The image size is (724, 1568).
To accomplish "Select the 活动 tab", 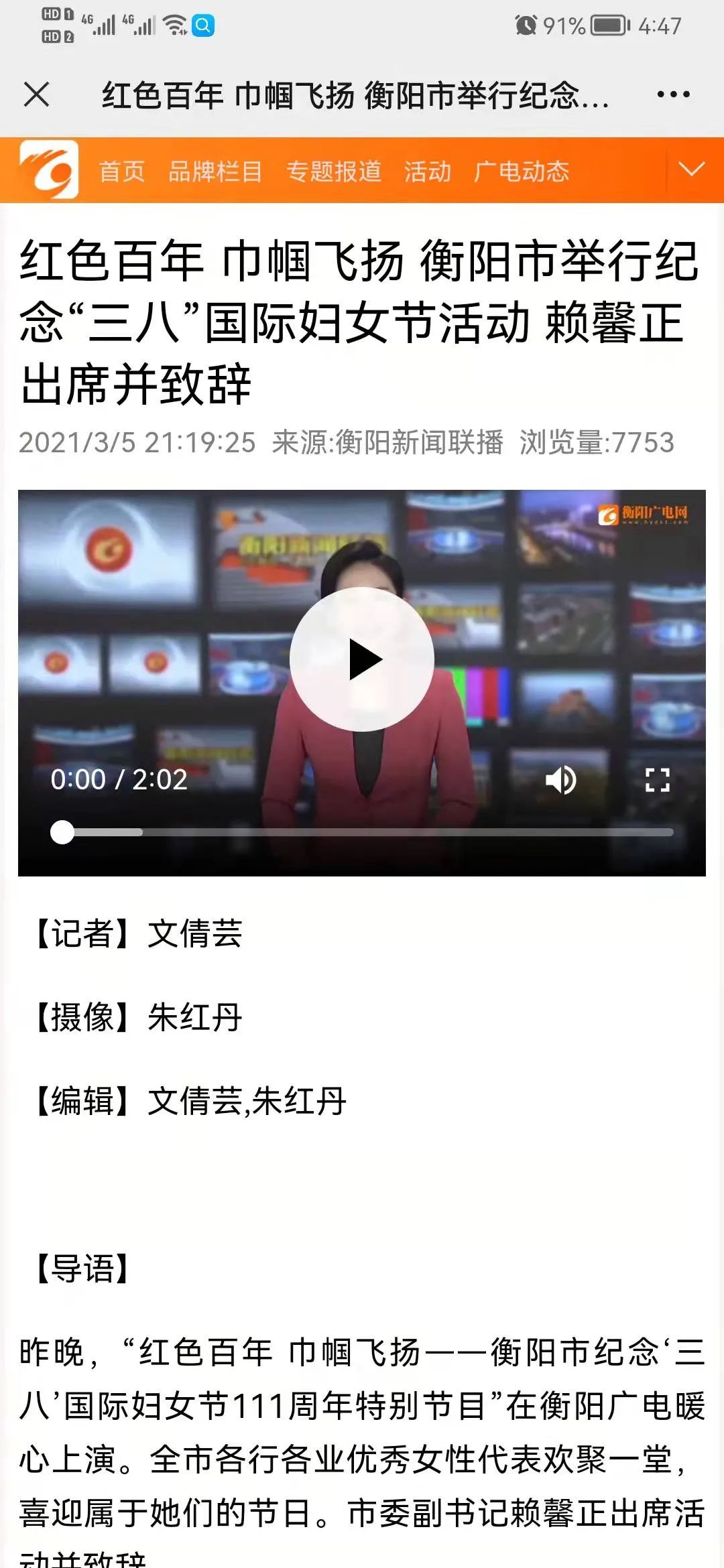I will click(428, 172).
